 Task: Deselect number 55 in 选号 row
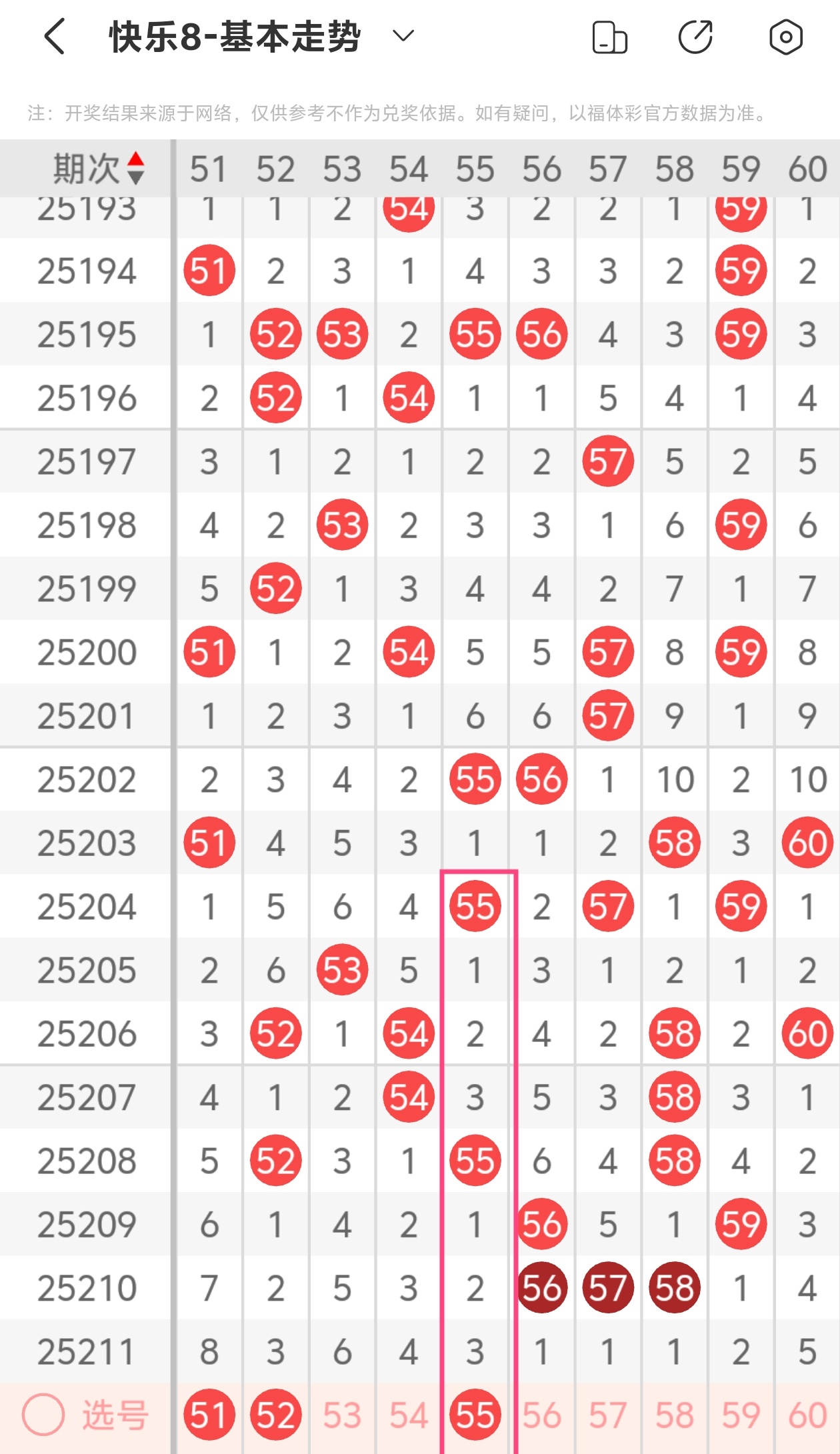coord(475,1415)
